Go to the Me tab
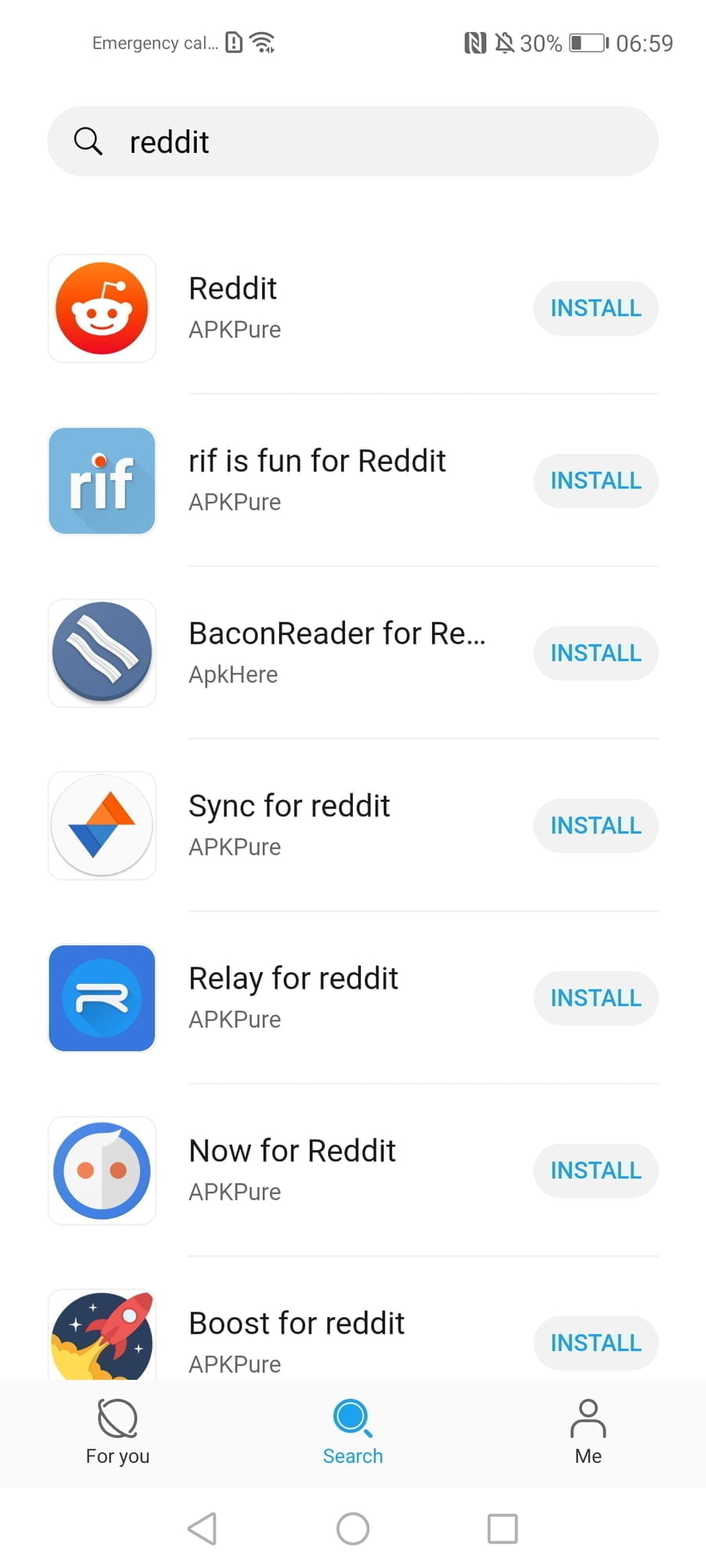Image resolution: width=706 pixels, height=1568 pixels. [x=588, y=1432]
